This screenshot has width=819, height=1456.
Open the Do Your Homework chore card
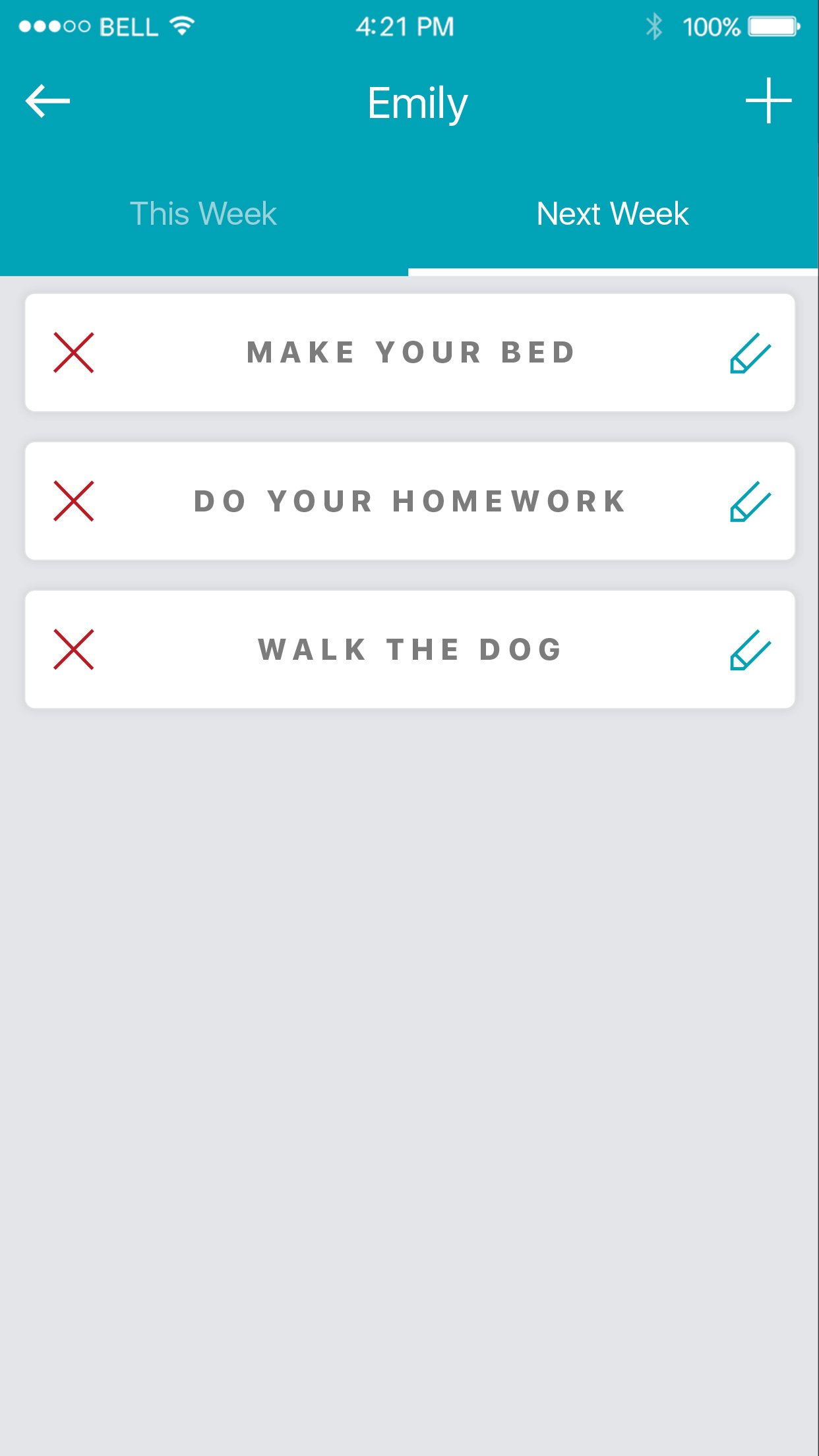409,500
